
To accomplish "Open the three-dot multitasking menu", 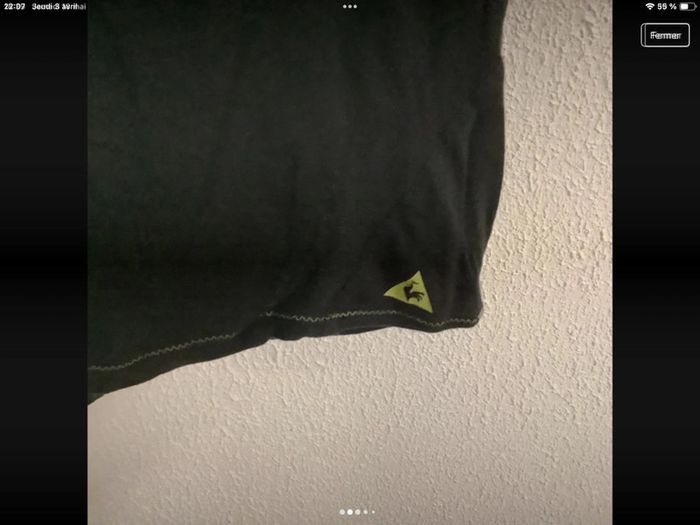I will pos(350,6).
